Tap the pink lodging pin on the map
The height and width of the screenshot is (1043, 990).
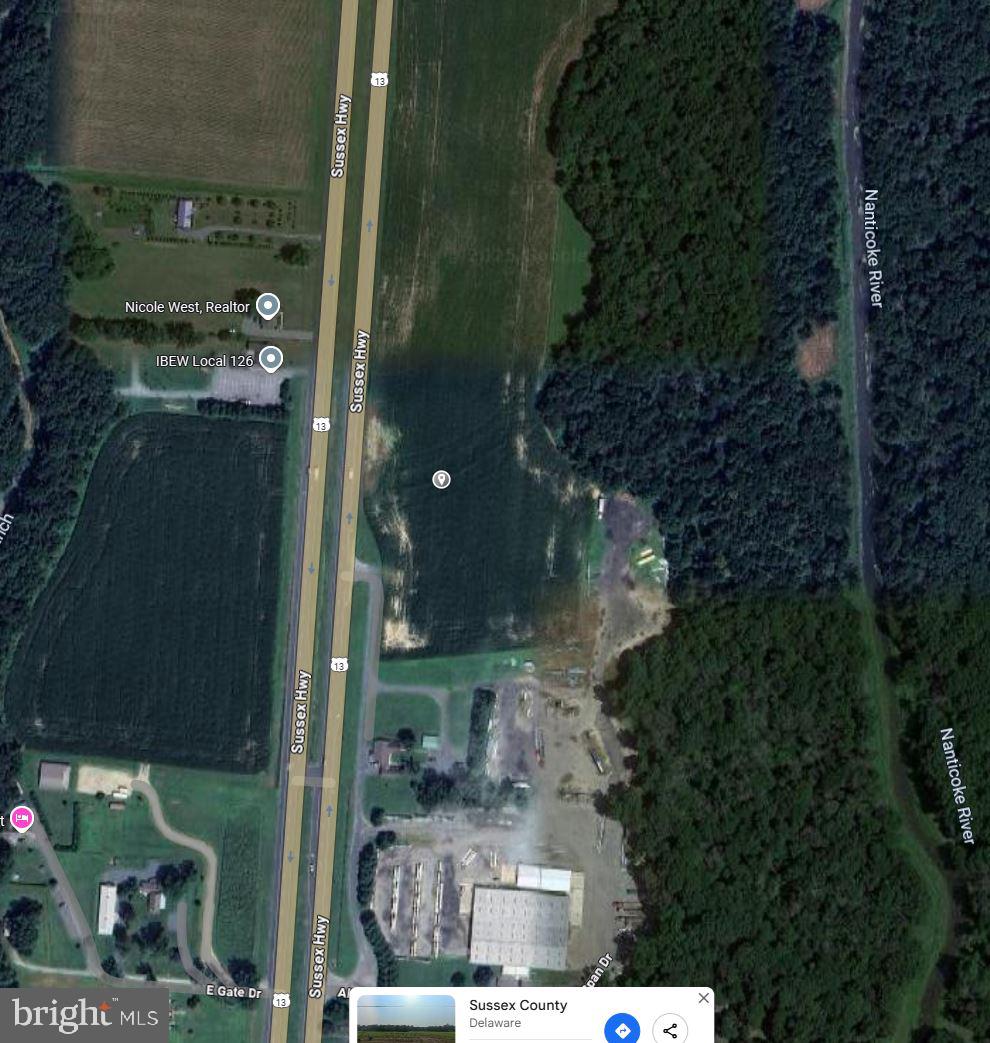[x=22, y=819]
